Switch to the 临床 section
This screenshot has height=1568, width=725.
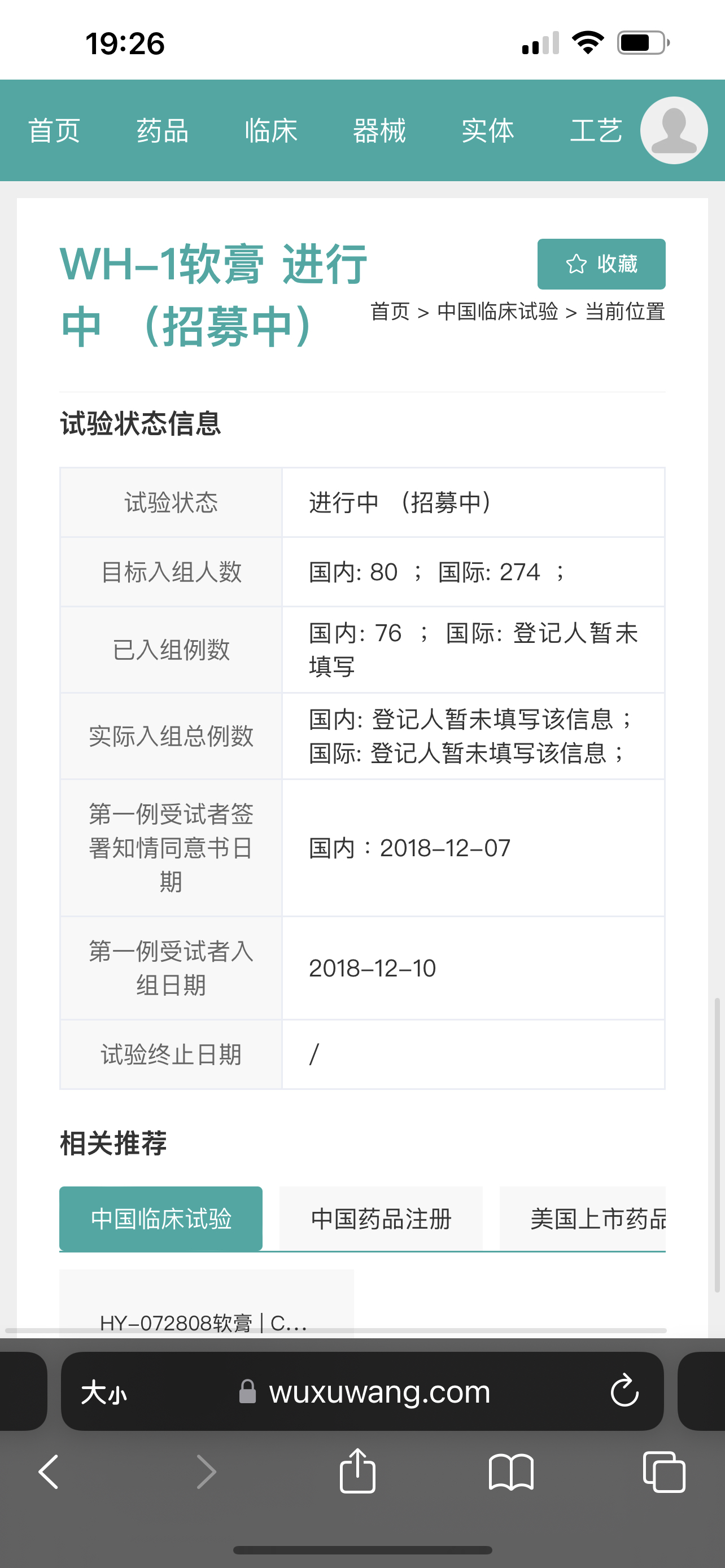[x=271, y=131]
